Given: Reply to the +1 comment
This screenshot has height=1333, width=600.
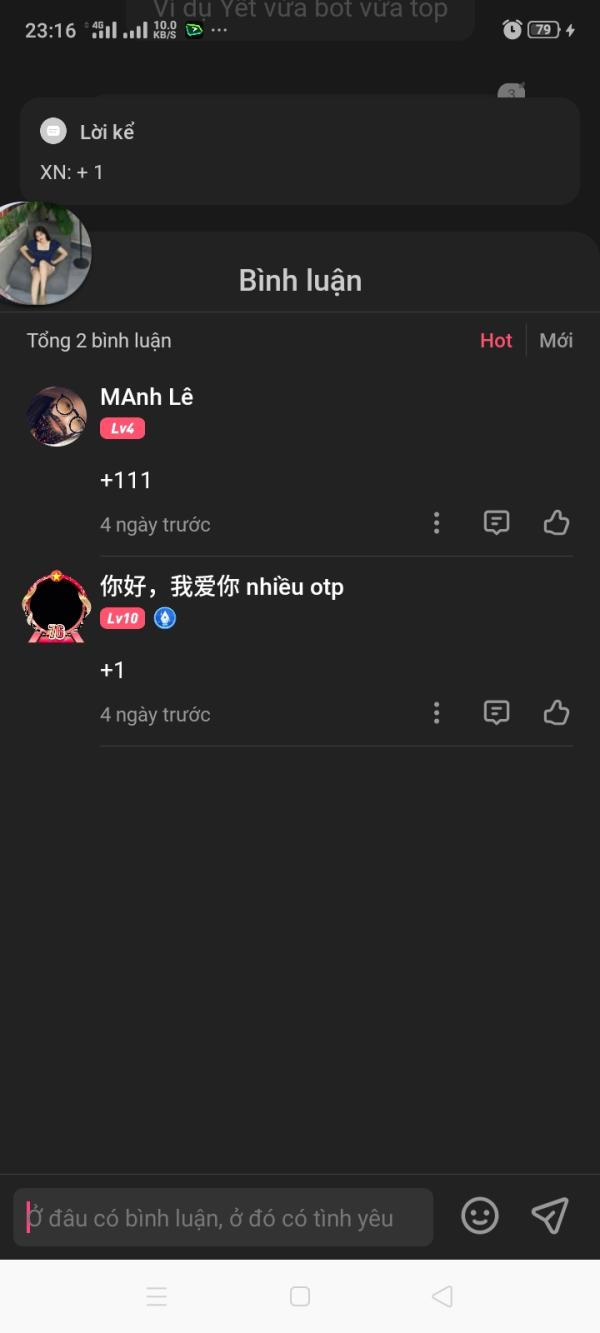Looking at the screenshot, I should pos(497,713).
